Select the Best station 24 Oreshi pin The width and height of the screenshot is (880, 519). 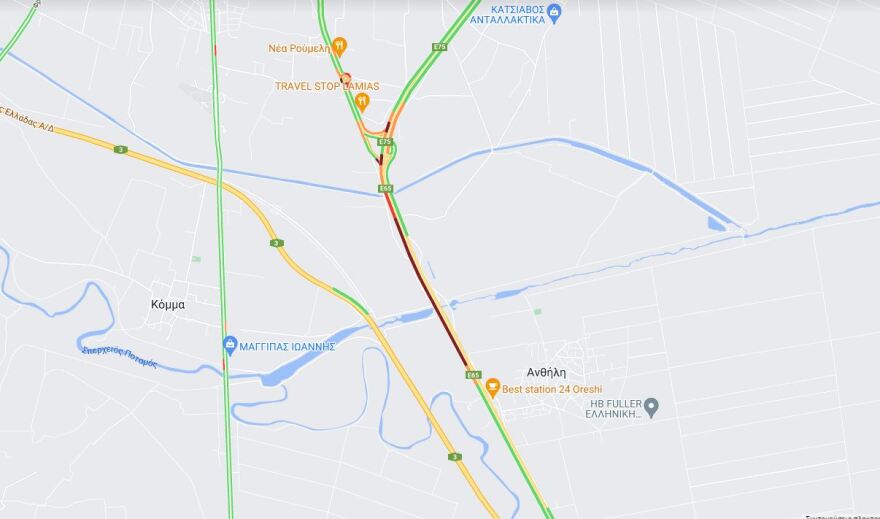pos(492,386)
